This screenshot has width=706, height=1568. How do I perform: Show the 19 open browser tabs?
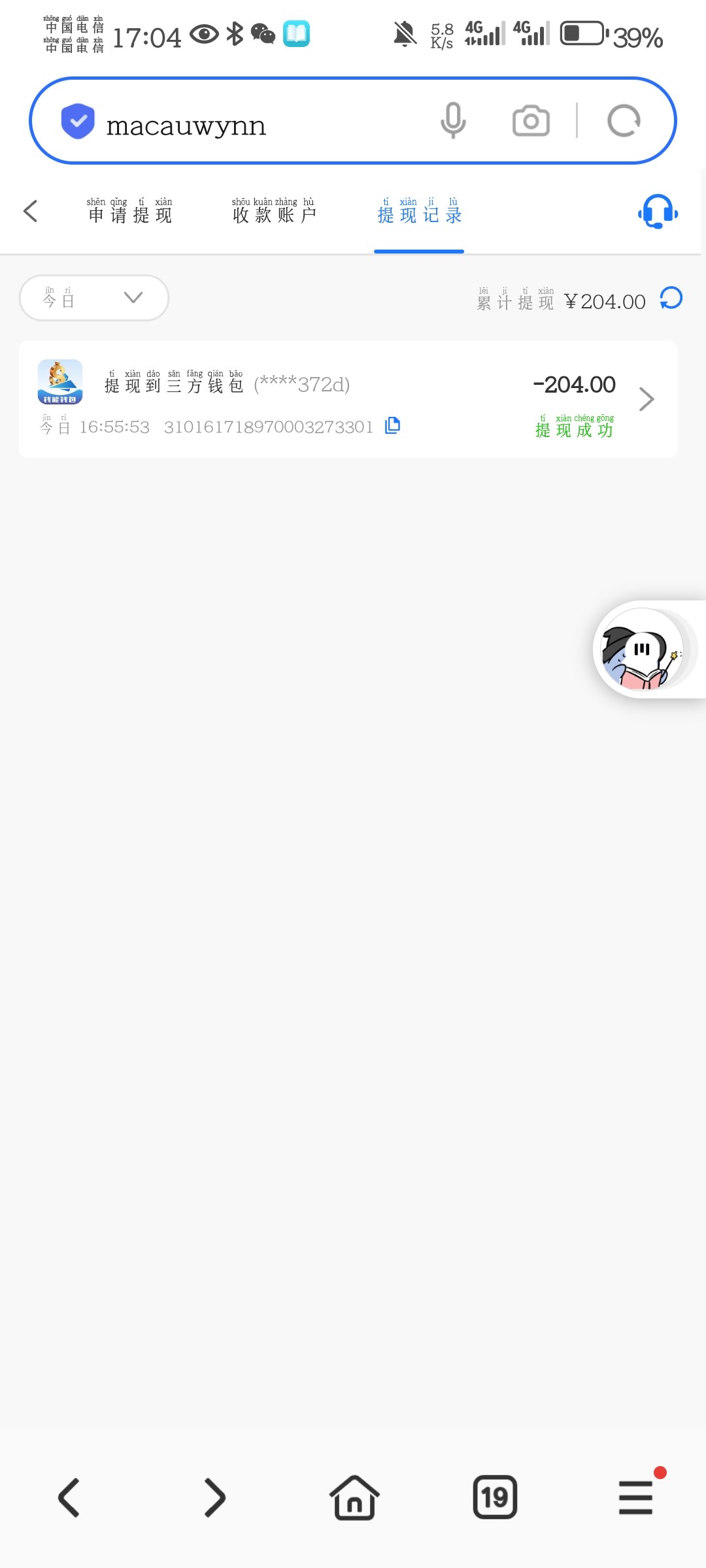click(495, 1497)
